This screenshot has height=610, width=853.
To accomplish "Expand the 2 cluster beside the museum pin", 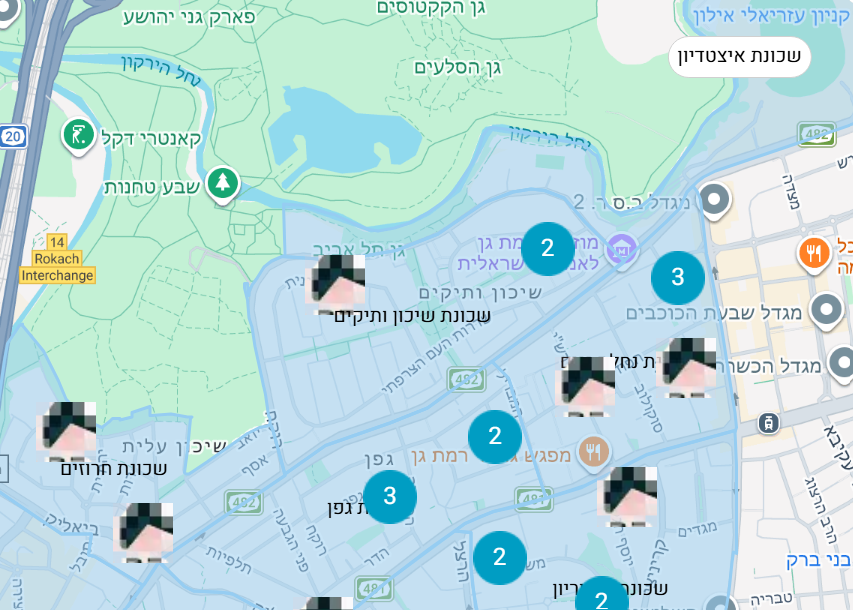I will tap(547, 249).
